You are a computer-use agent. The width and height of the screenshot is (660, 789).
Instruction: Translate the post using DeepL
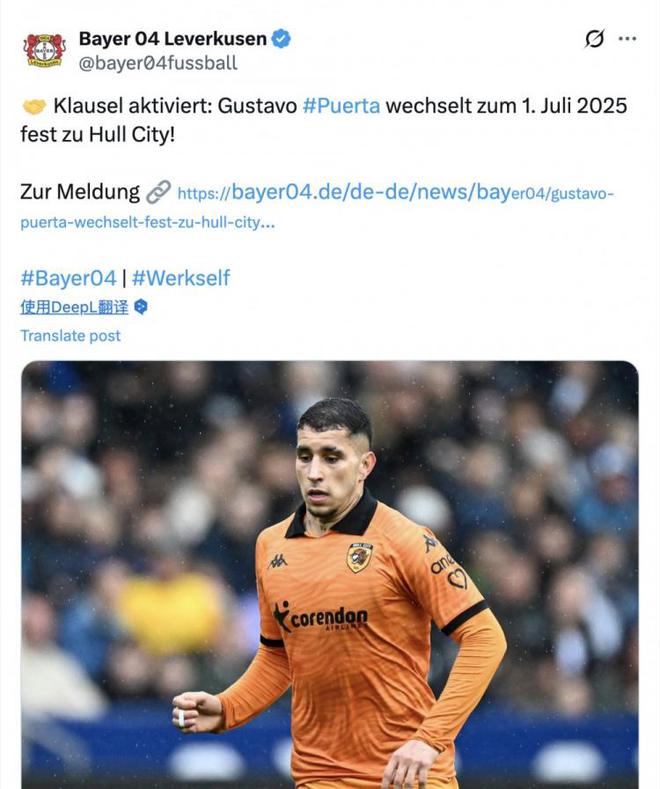tap(75, 307)
